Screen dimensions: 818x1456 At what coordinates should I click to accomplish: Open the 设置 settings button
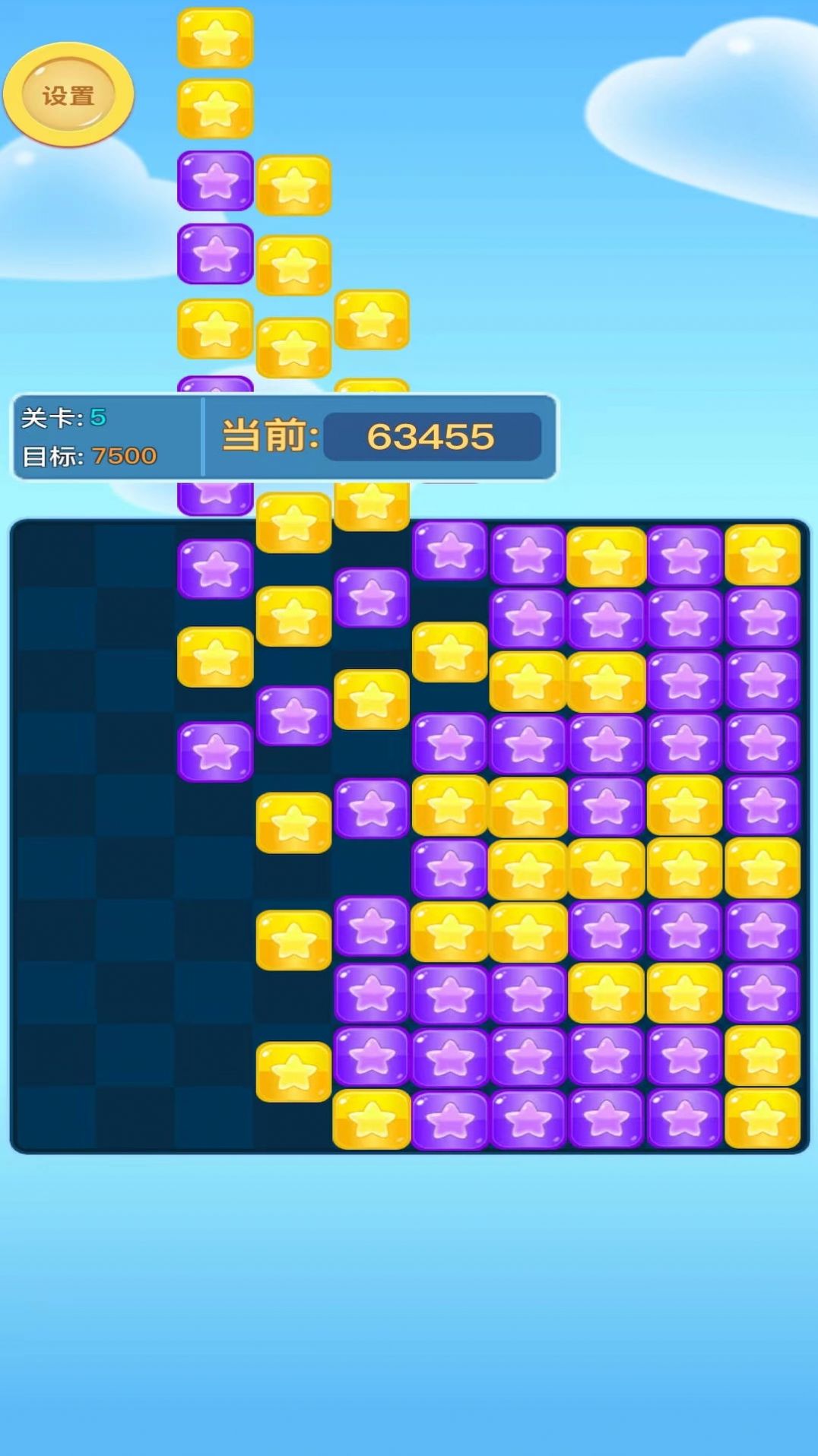pos(68,95)
